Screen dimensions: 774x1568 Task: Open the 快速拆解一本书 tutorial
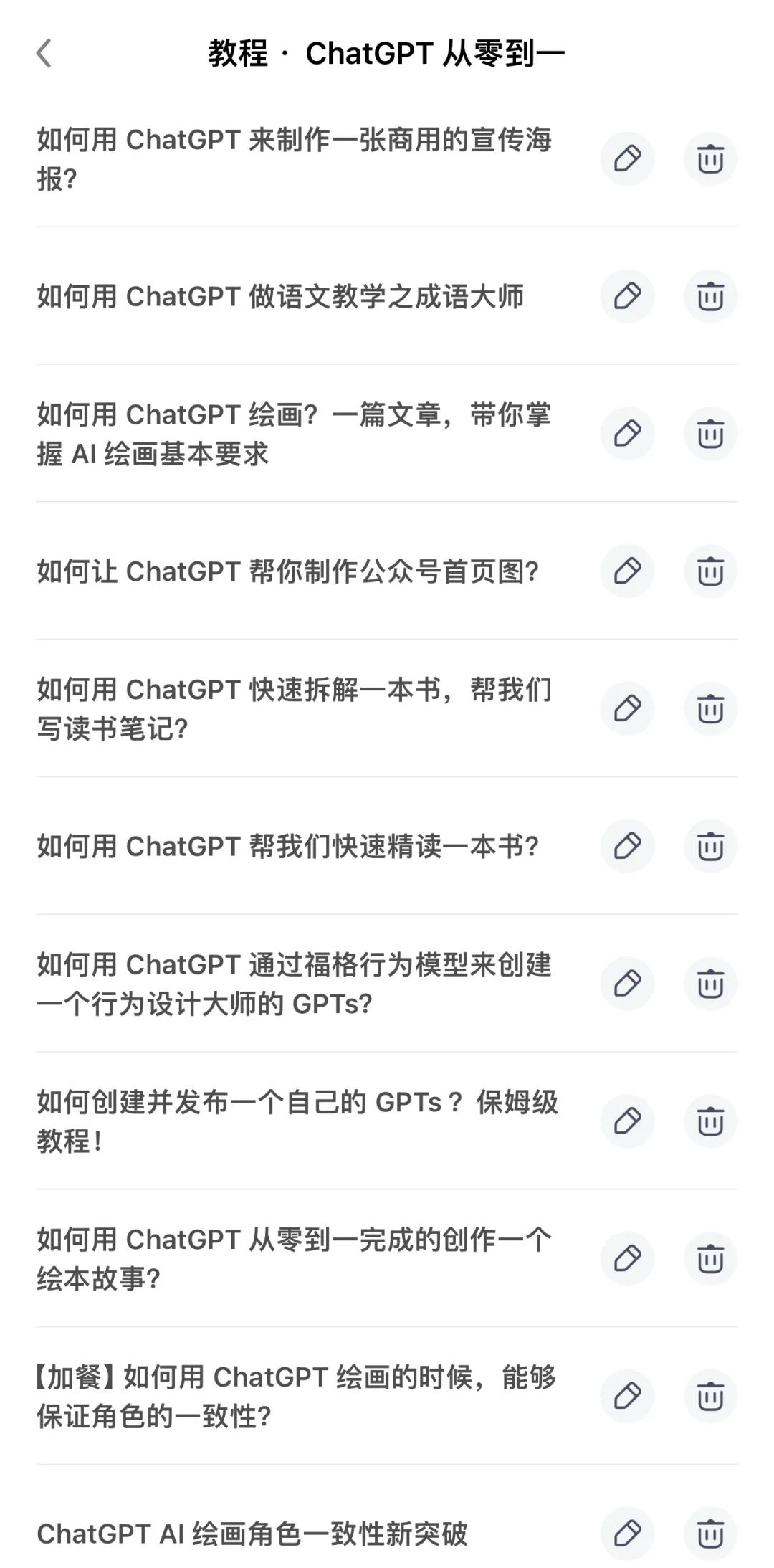[x=294, y=708]
